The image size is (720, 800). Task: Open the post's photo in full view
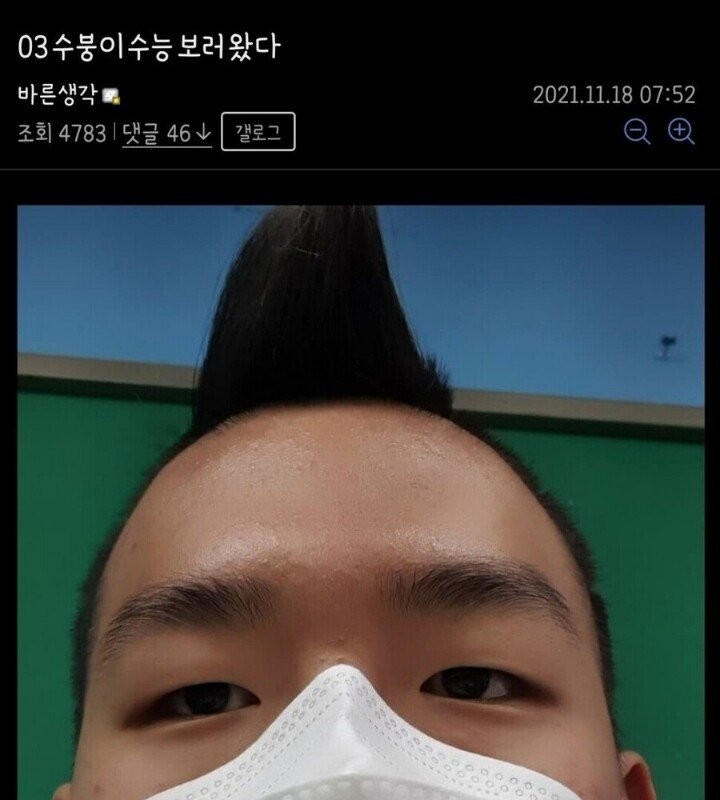pos(360,500)
